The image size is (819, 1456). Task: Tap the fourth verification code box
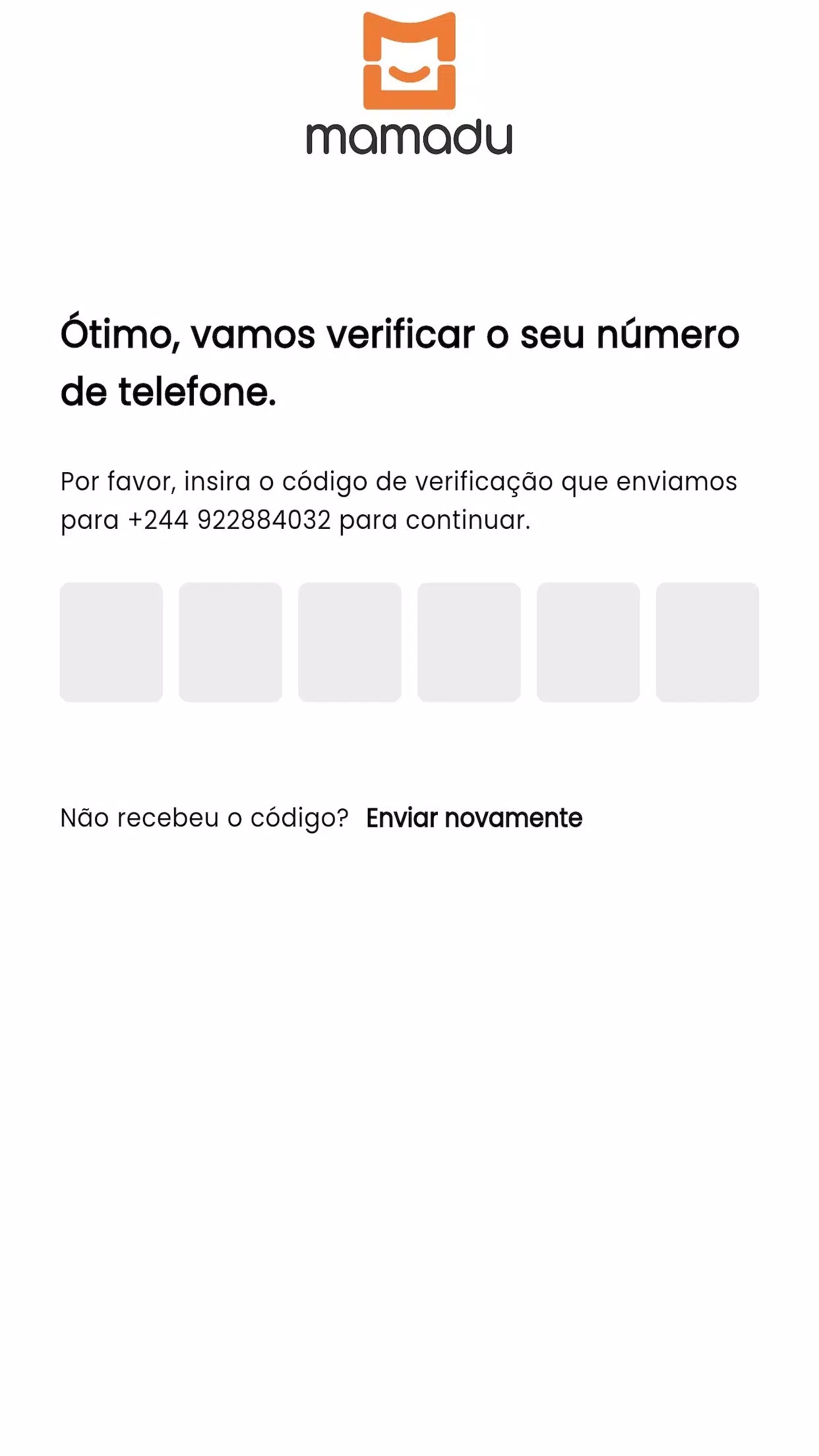point(469,642)
